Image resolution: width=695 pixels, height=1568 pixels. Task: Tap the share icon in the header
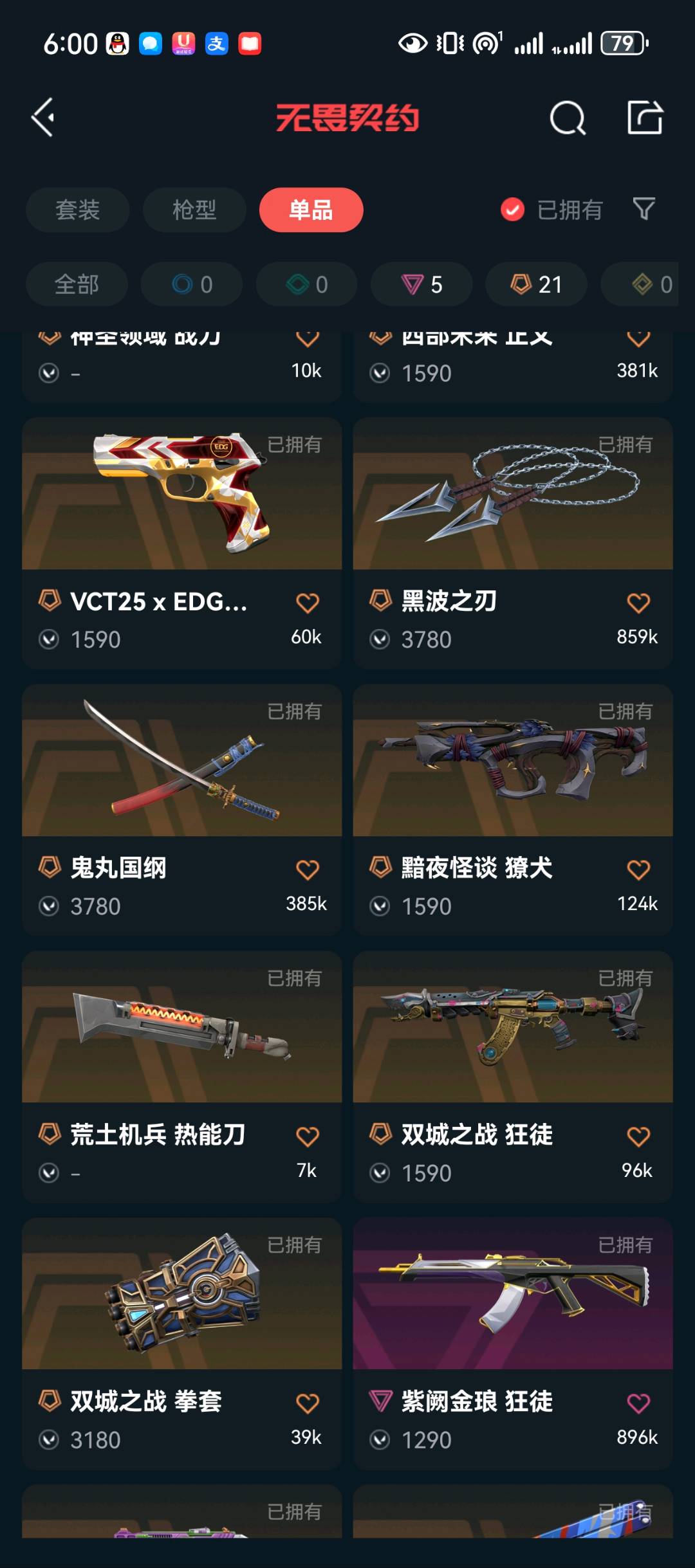(645, 118)
